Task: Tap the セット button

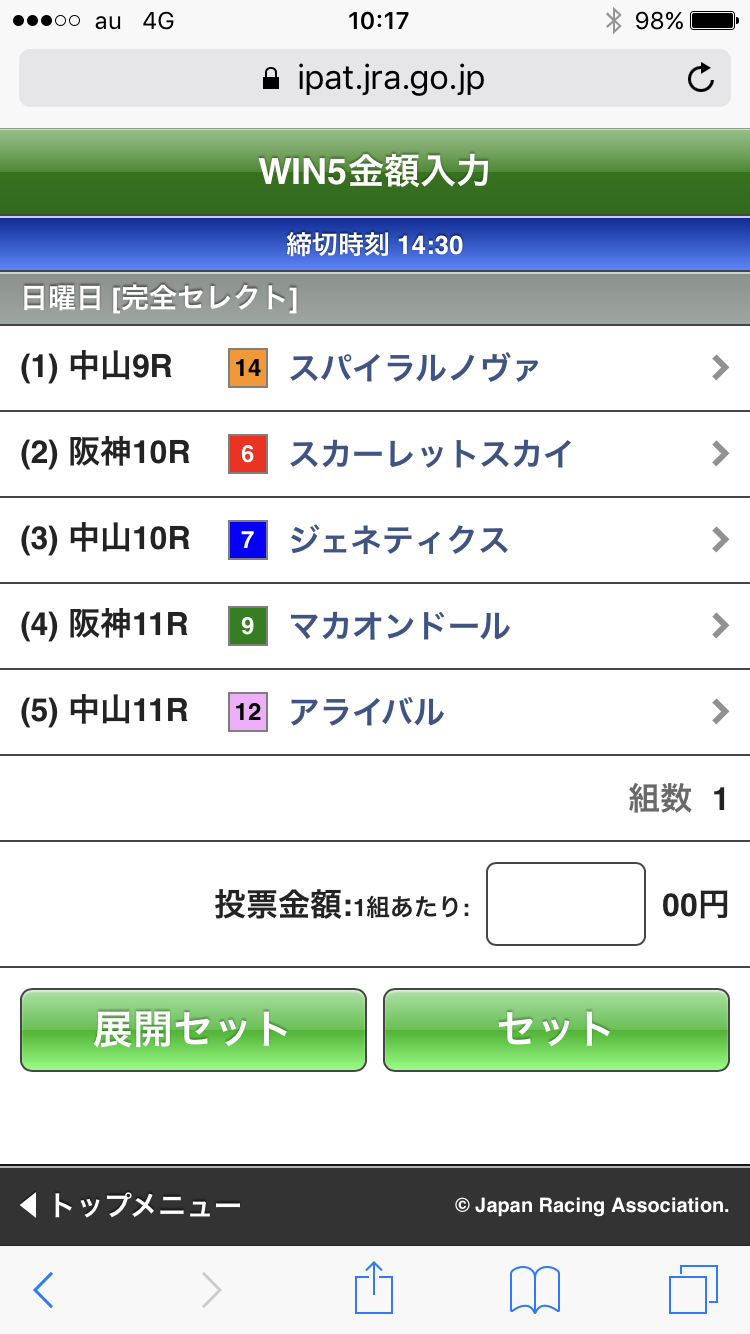Action: pyautogui.click(x=556, y=1029)
